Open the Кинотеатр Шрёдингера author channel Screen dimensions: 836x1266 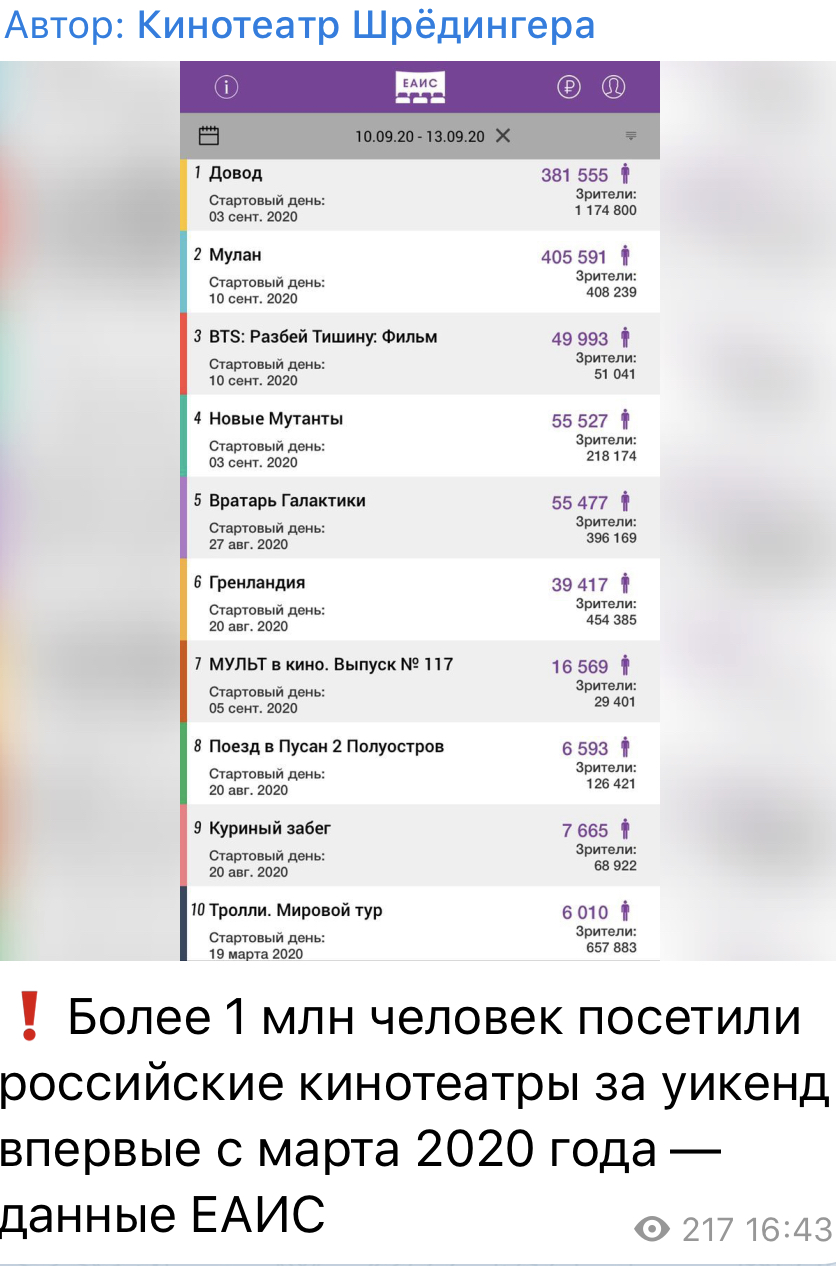(366, 26)
